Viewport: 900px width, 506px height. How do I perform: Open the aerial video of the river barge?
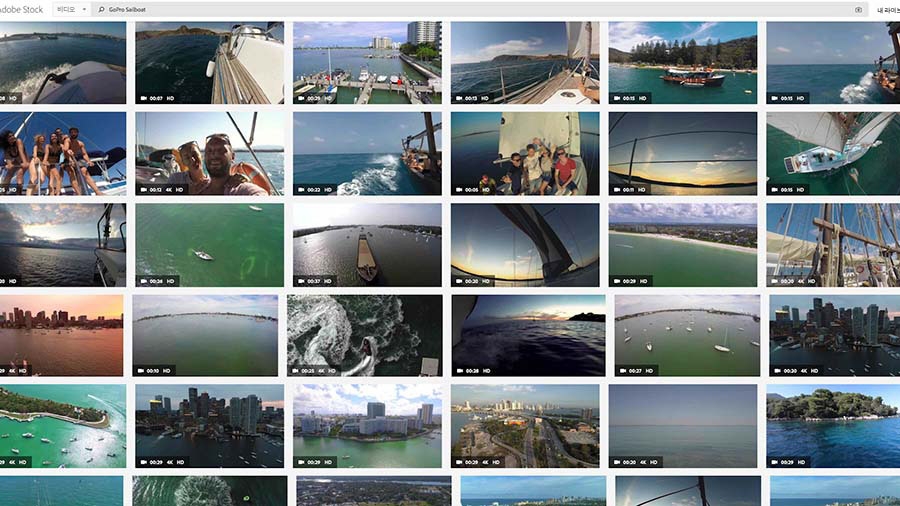click(367, 244)
